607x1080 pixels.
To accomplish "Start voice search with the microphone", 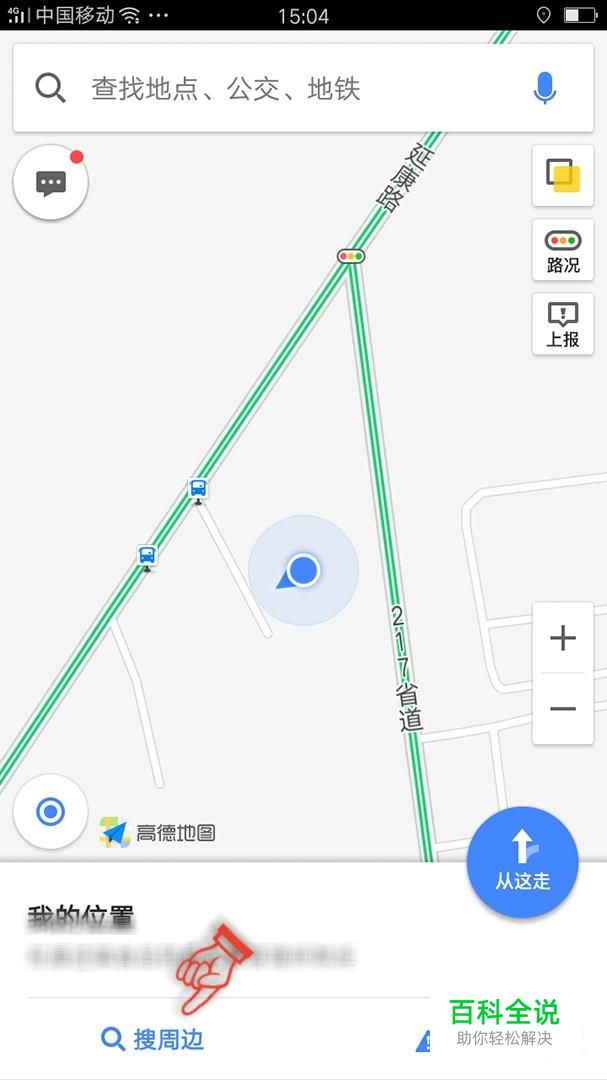I will pyautogui.click(x=544, y=88).
